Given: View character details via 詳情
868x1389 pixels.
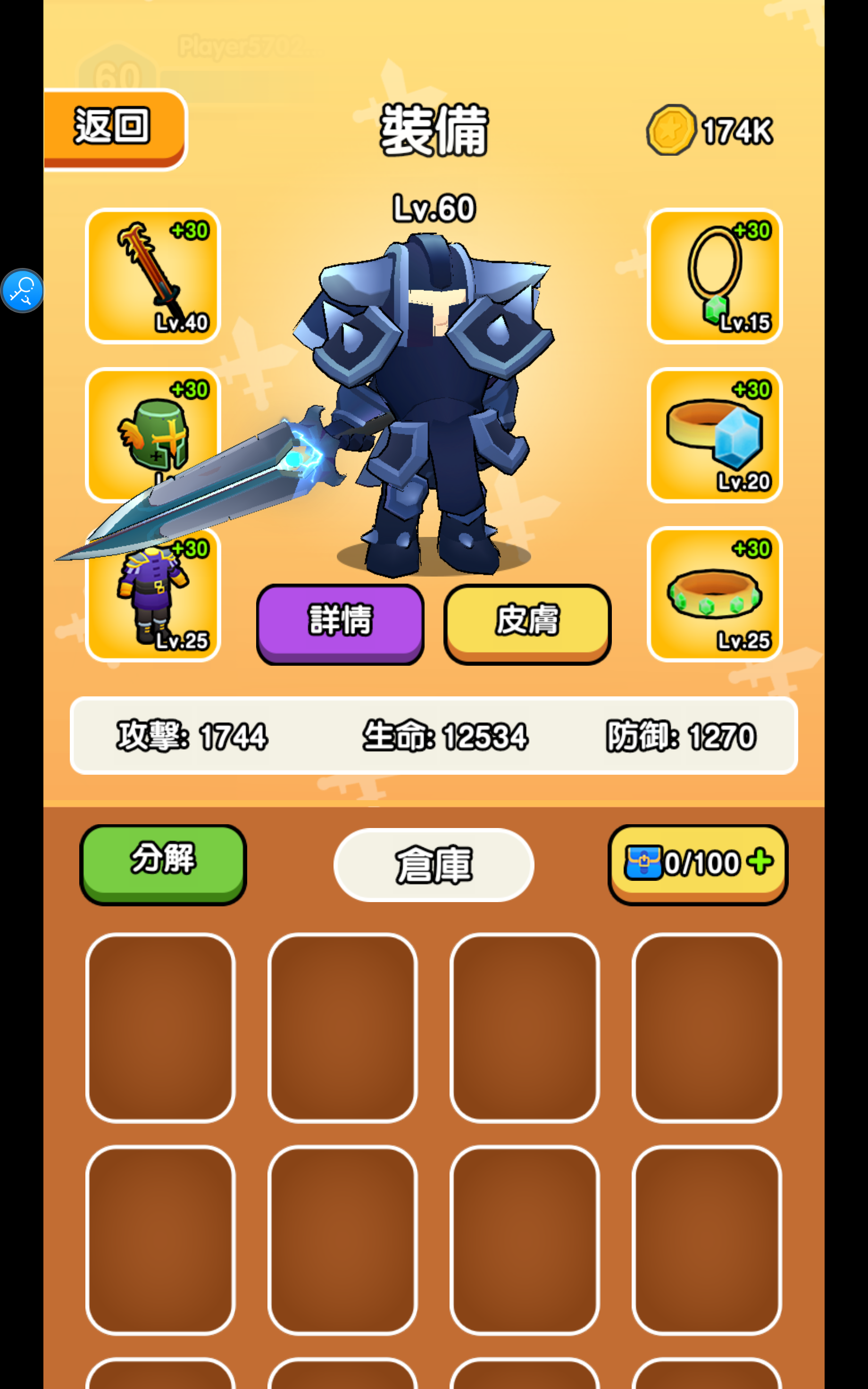Looking at the screenshot, I should (x=340, y=622).
